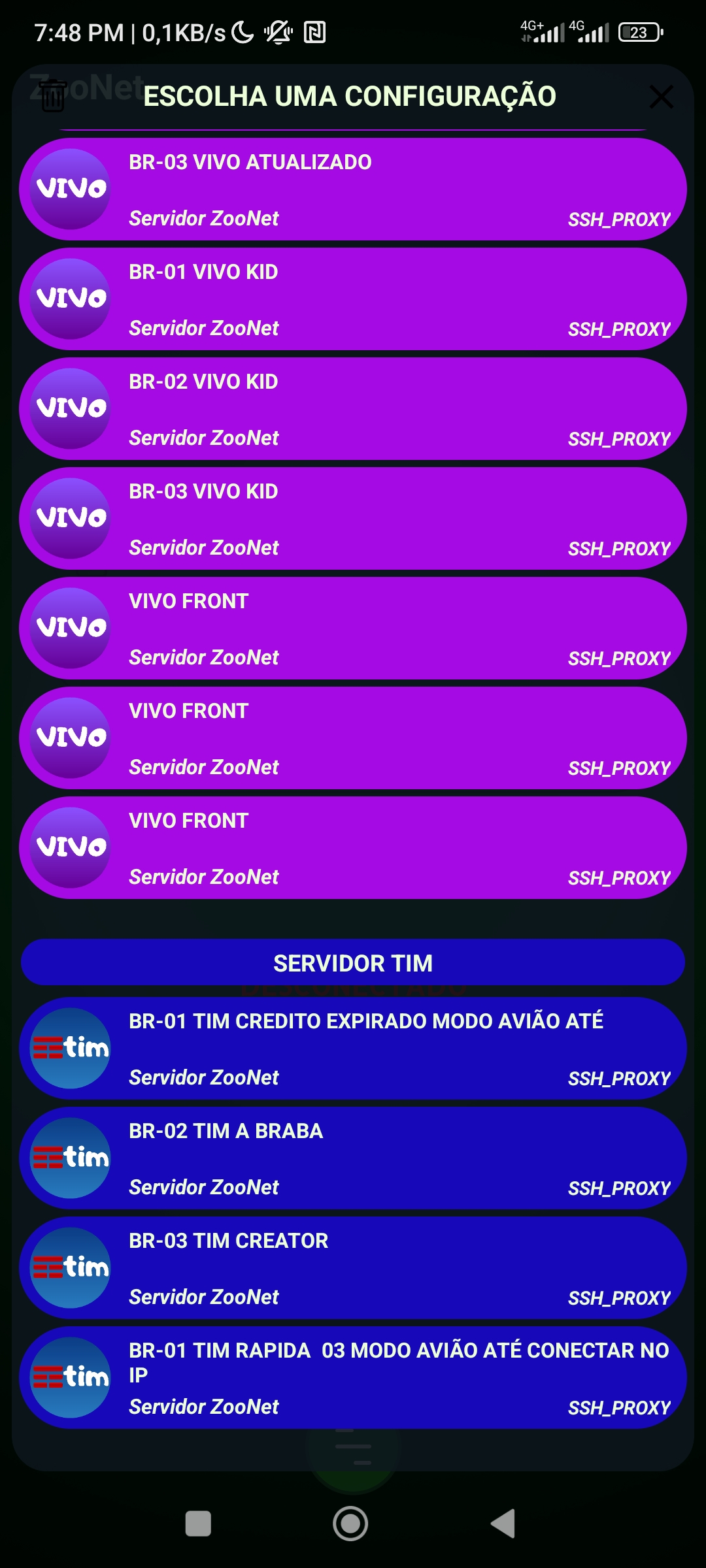Select BR-03 VIVO ATUALIZADO configuration
Viewport: 706px width, 1568px height.
353,189
